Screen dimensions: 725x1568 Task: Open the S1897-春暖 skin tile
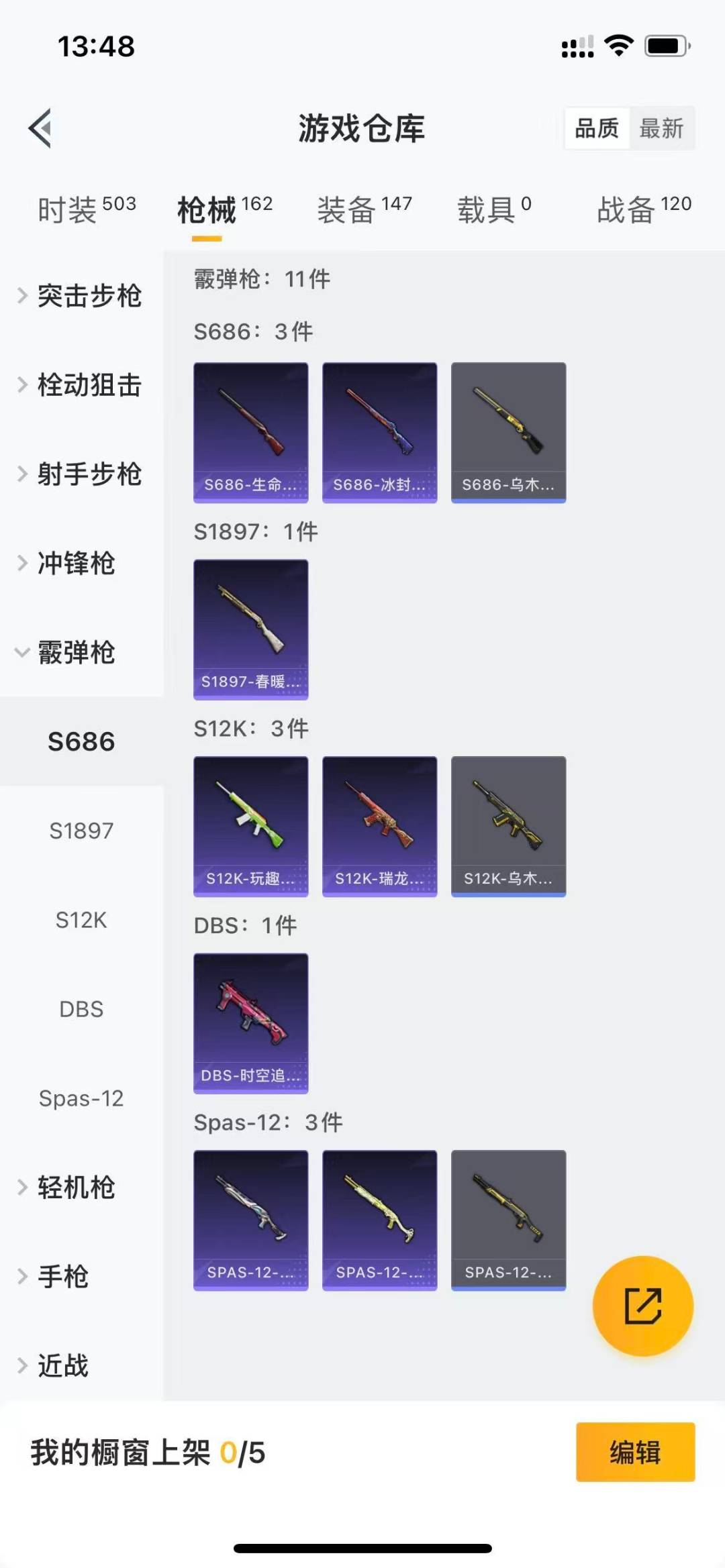click(251, 629)
